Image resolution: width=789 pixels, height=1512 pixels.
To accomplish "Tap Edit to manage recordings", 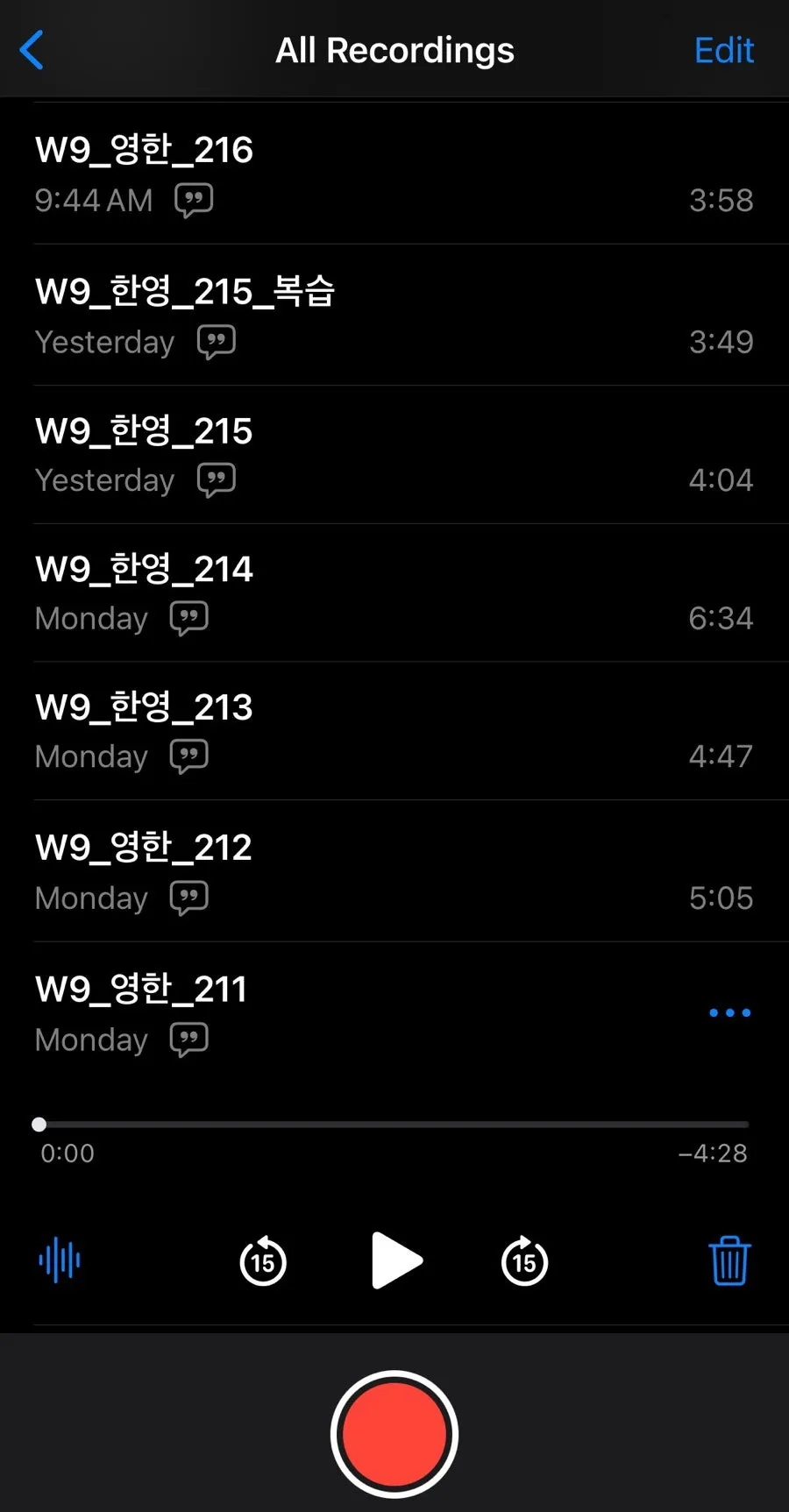I will pyautogui.click(x=723, y=51).
